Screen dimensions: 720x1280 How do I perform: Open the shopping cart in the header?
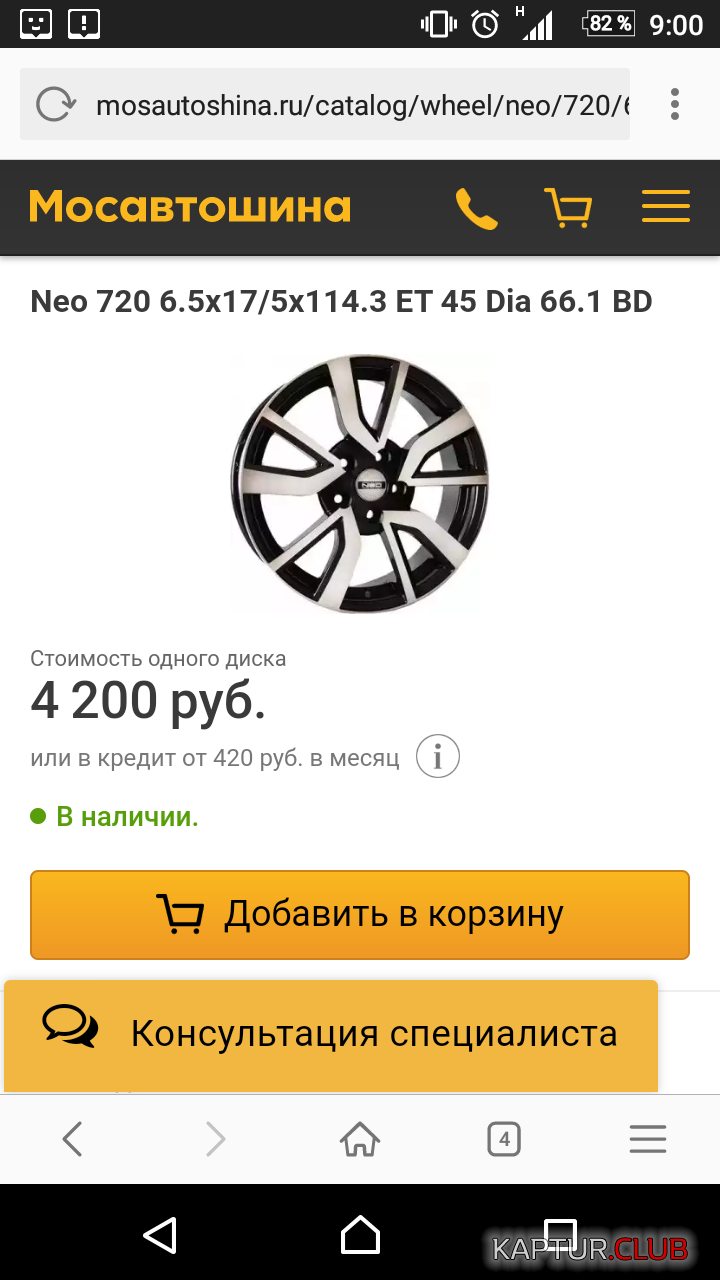[568, 208]
